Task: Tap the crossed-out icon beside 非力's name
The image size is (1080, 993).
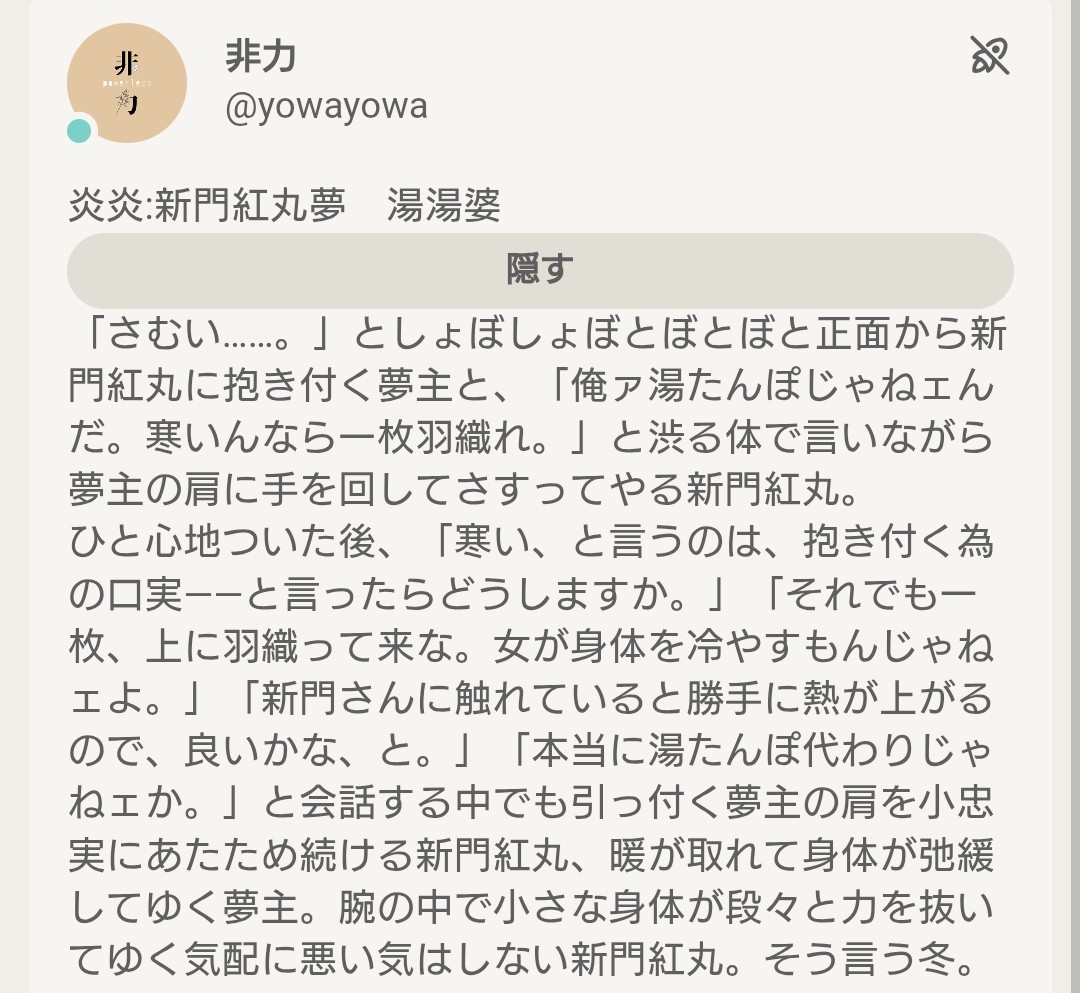Action: pyautogui.click(x=990, y=56)
